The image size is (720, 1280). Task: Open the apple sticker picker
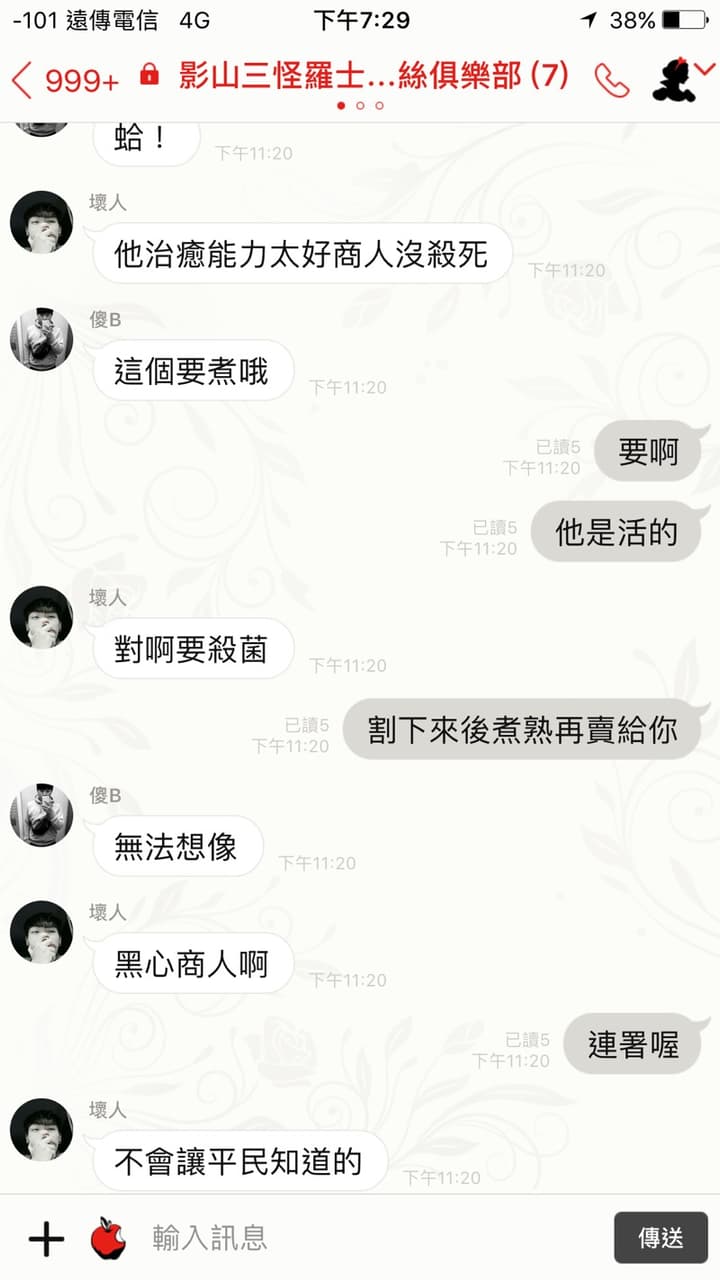point(108,1238)
